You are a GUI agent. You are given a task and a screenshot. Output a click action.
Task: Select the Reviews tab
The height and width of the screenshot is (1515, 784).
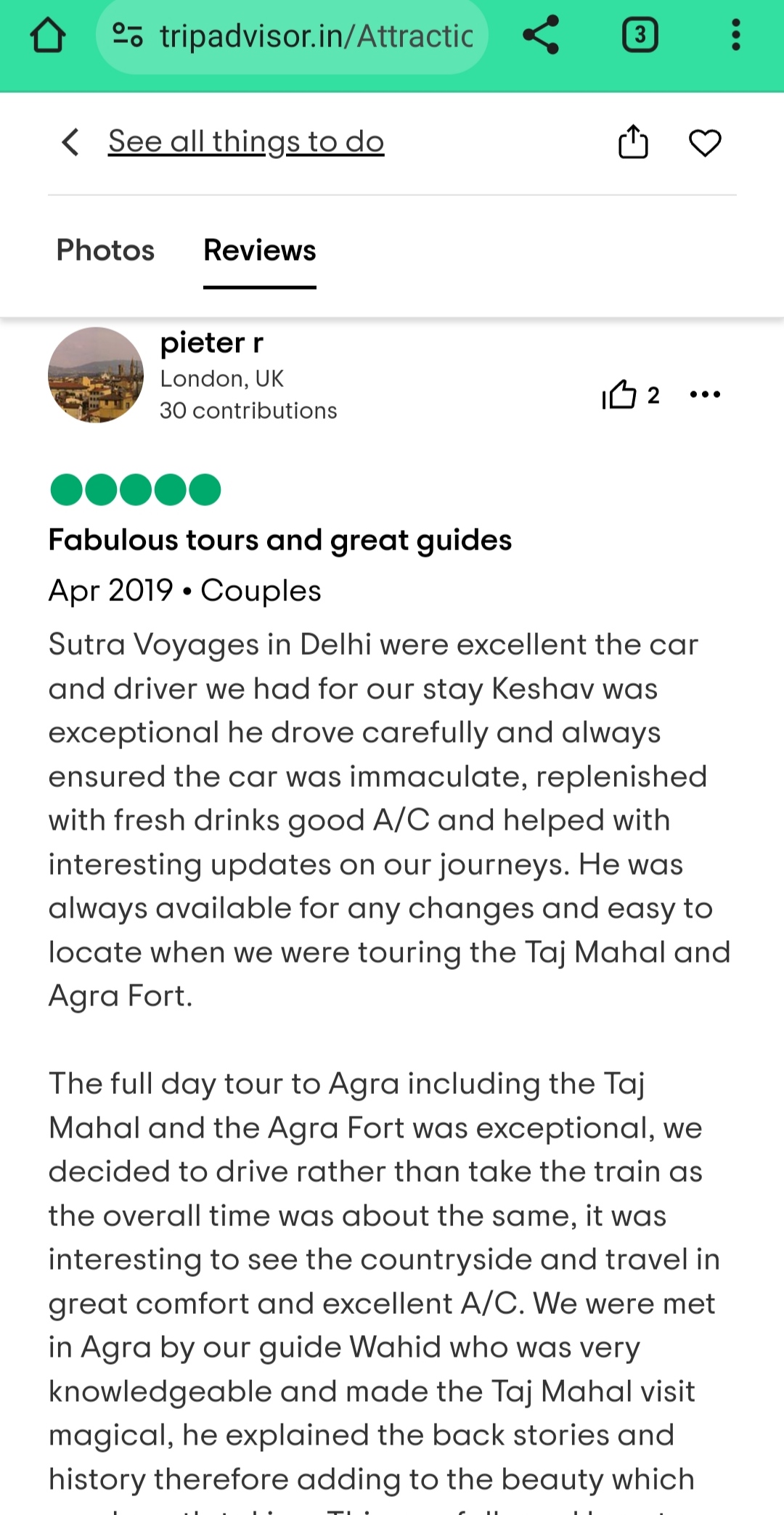260,250
